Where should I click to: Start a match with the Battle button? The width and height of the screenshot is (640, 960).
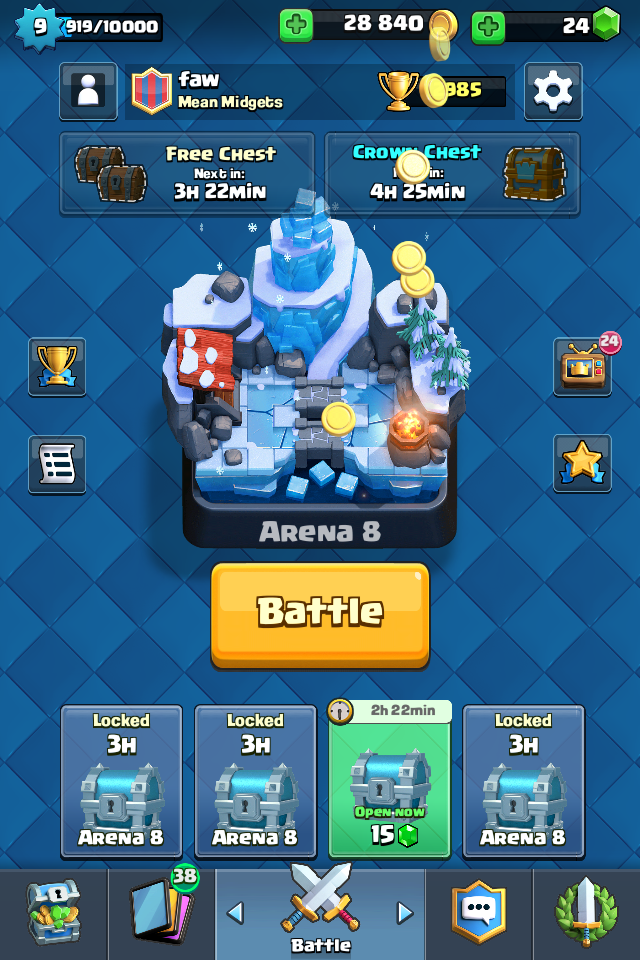pos(320,613)
